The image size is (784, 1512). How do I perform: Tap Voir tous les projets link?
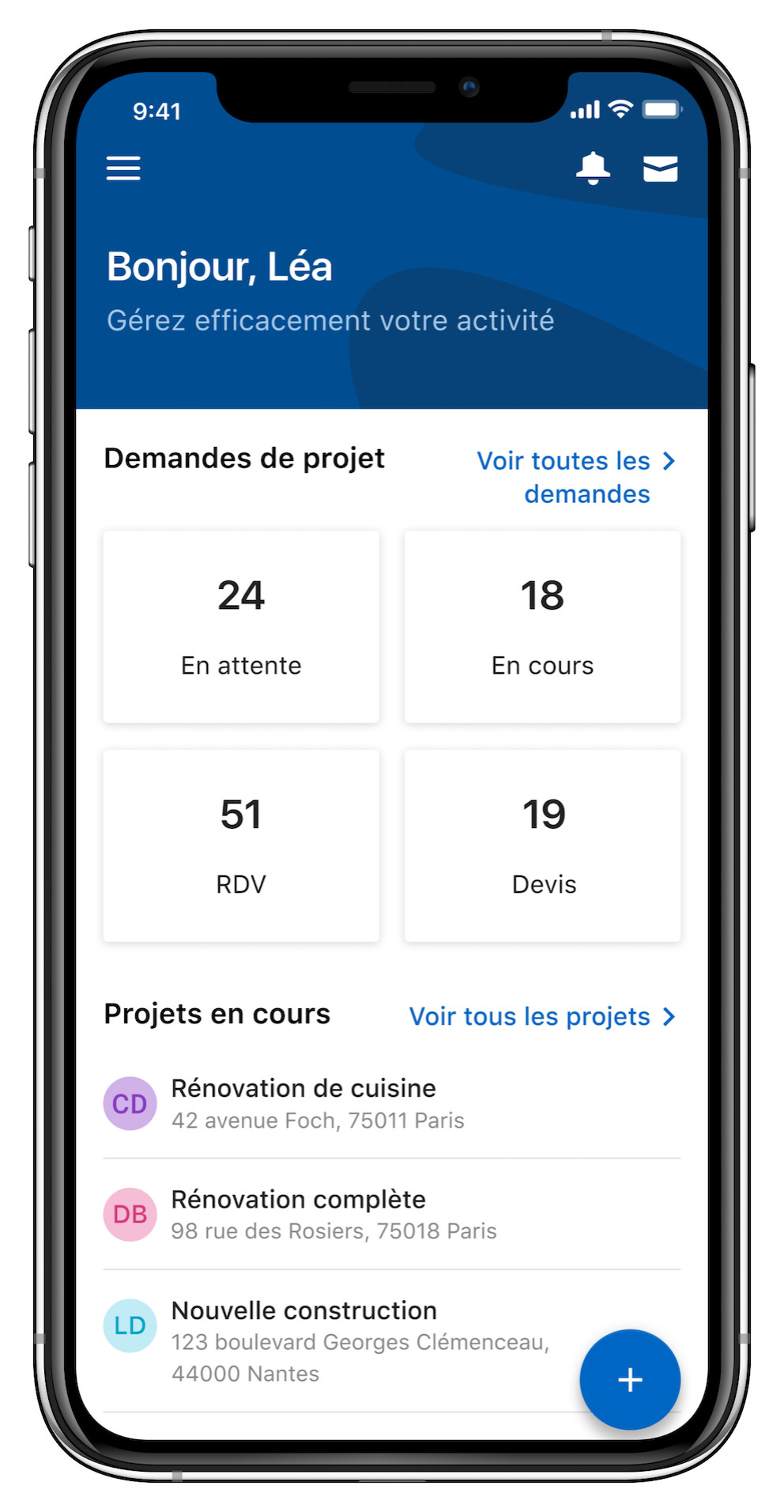click(542, 1016)
